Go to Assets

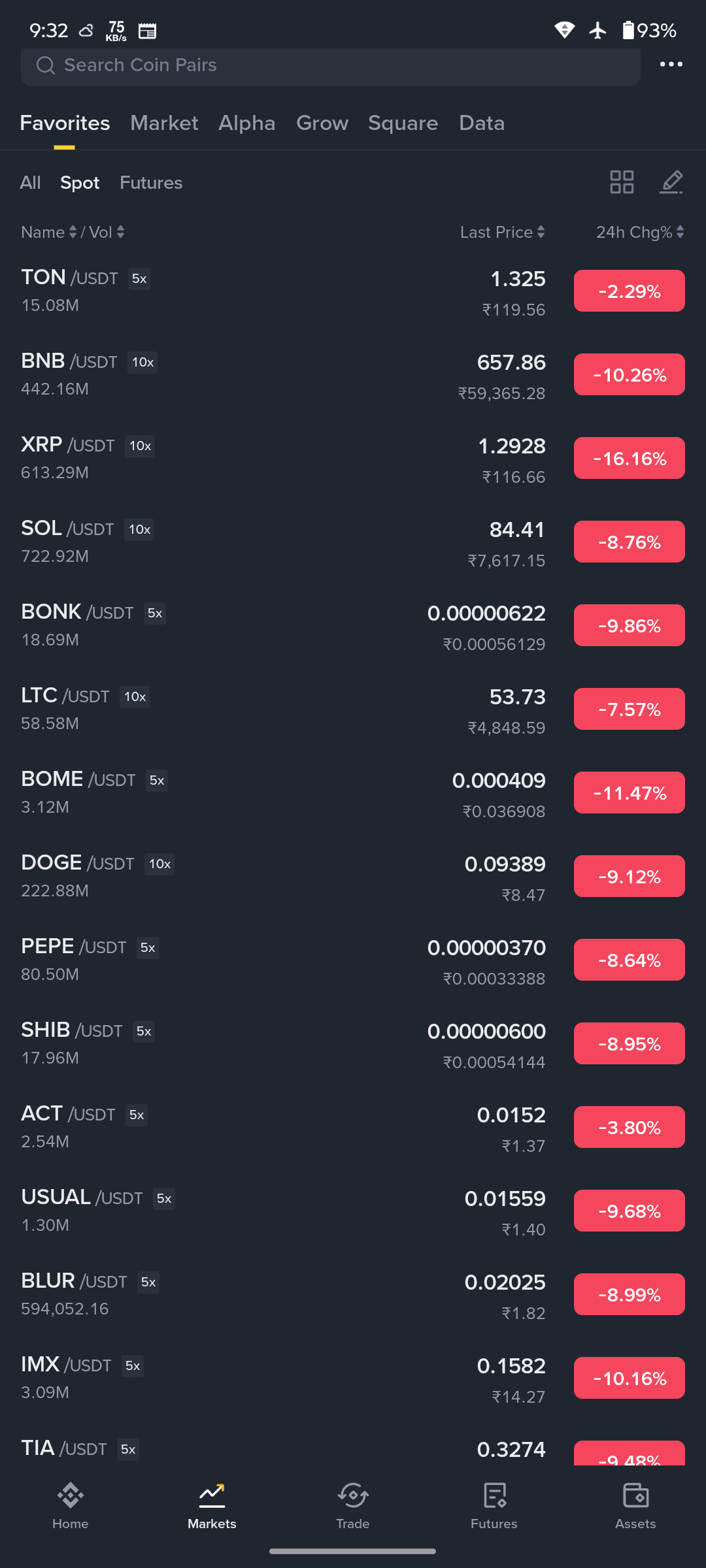tap(635, 1506)
